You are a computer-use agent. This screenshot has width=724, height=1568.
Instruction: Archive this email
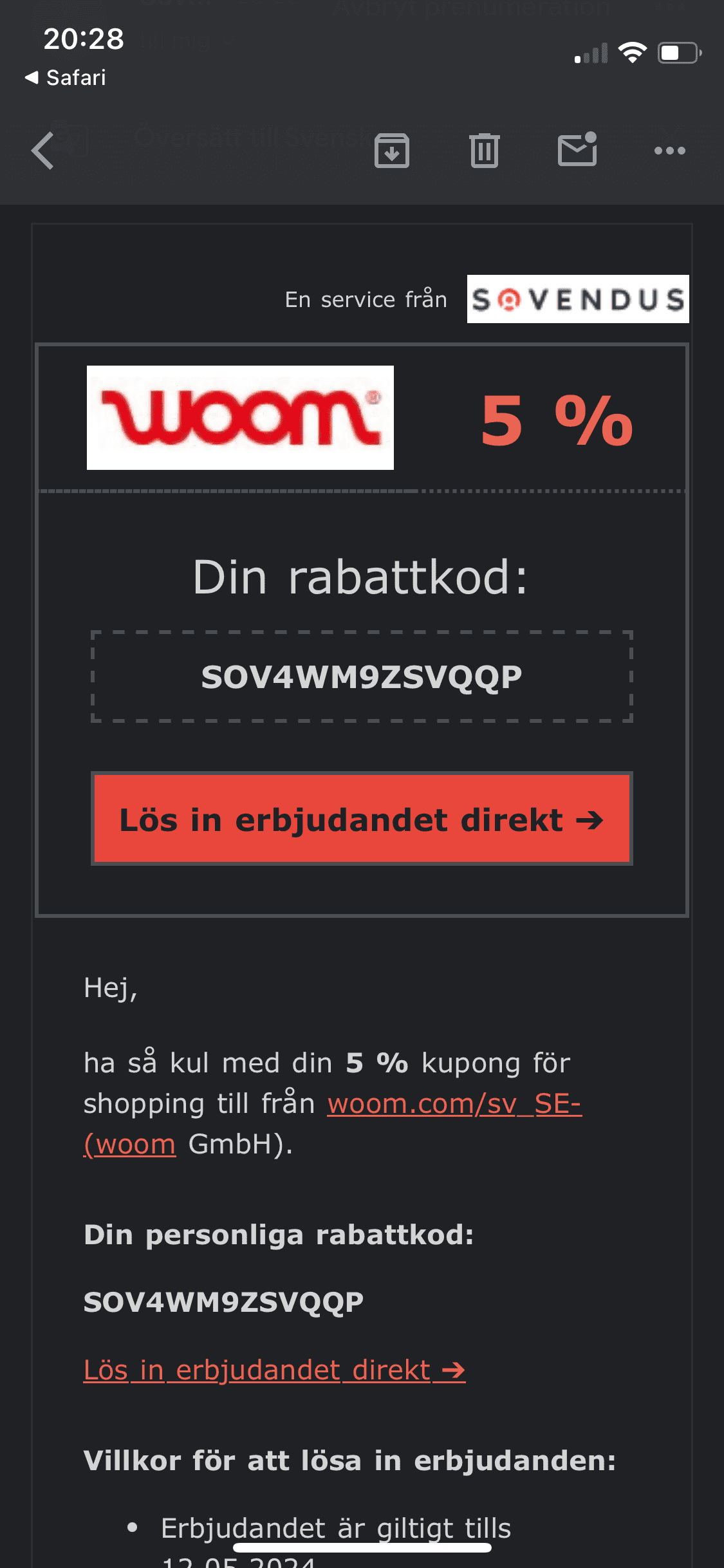point(391,151)
